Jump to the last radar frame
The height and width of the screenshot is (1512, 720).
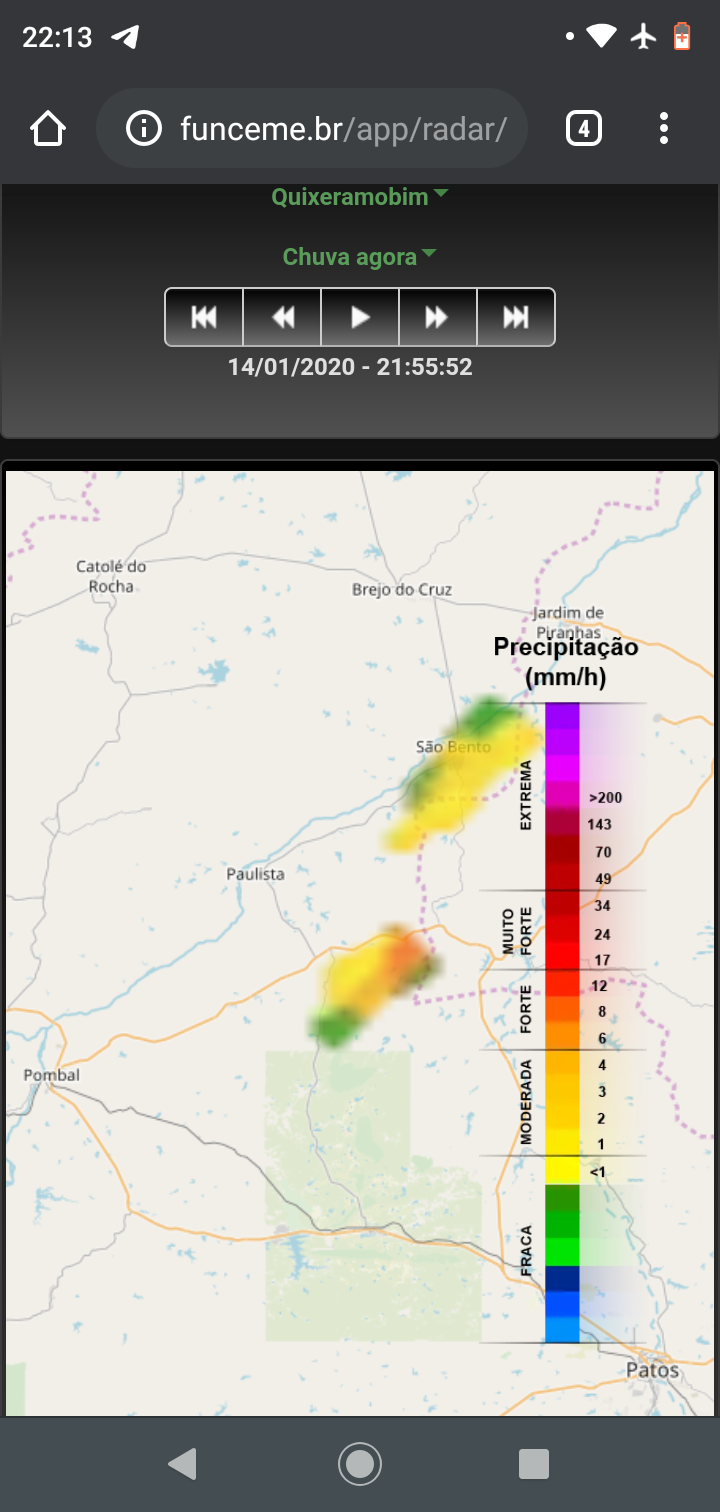coord(516,317)
